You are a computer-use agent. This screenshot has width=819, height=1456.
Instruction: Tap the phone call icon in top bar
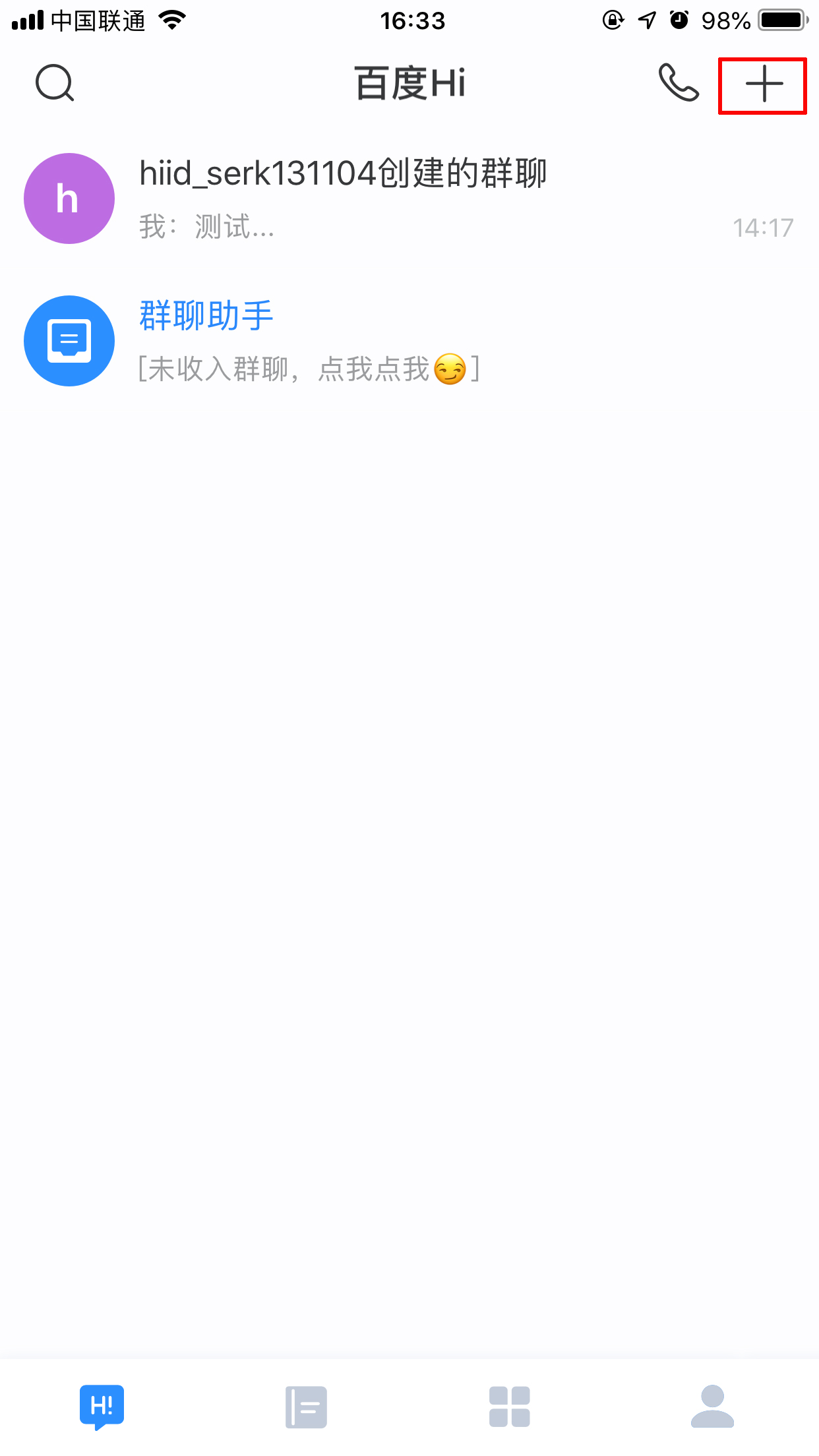[x=678, y=83]
